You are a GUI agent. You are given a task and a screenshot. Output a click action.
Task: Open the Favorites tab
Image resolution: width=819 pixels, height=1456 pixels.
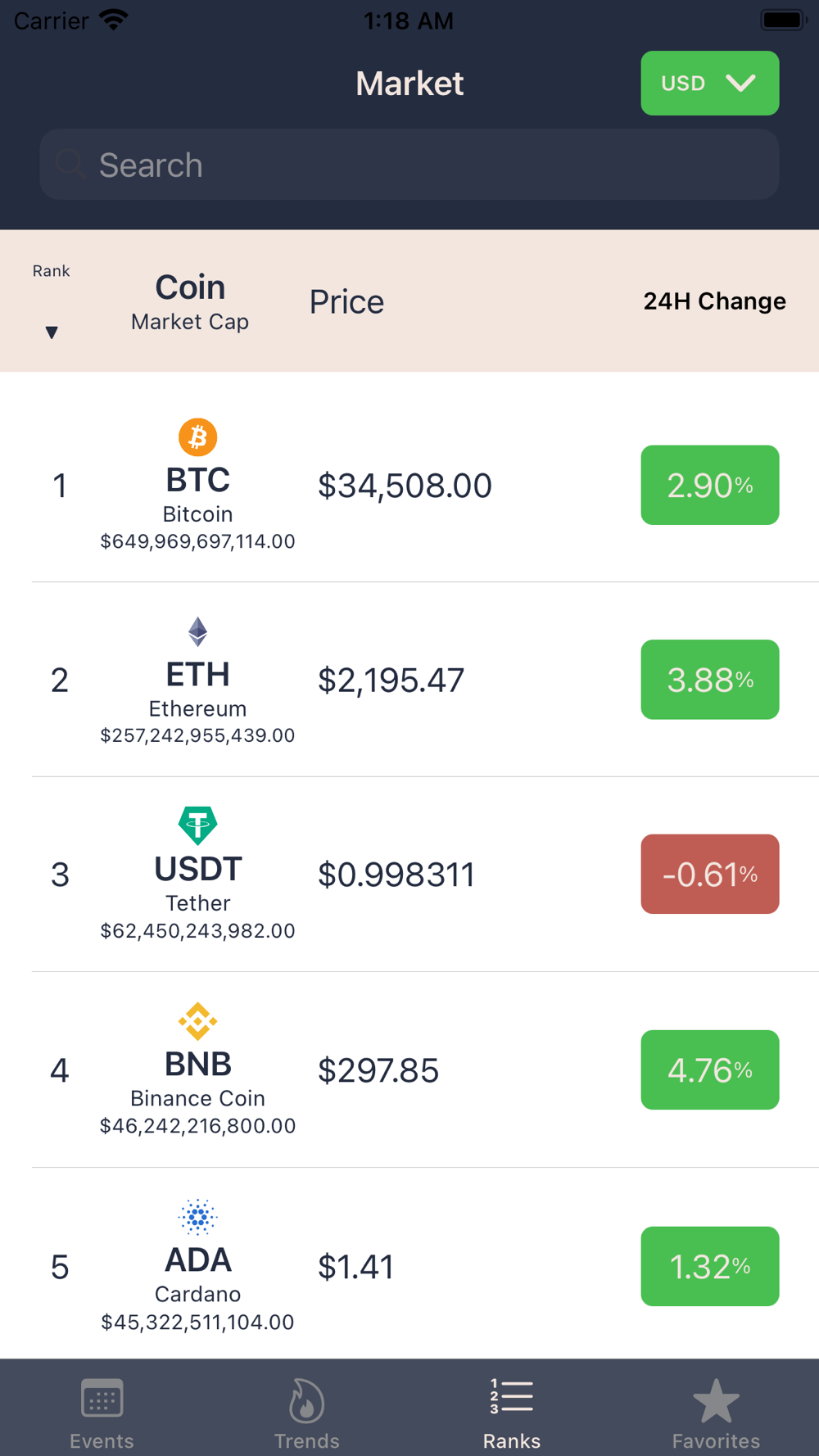[716, 1413]
